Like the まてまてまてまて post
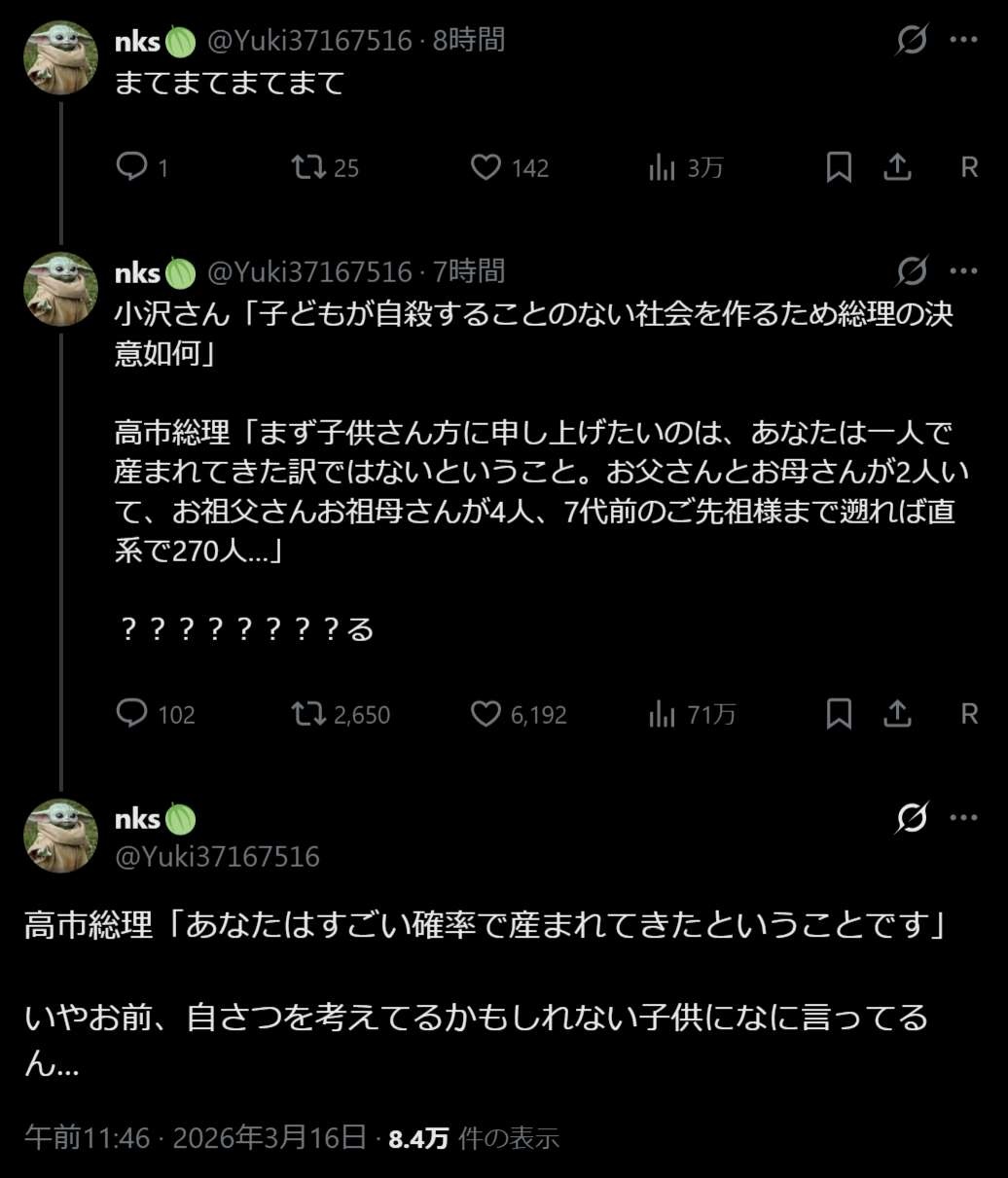The image size is (1008, 1178). 486,167
